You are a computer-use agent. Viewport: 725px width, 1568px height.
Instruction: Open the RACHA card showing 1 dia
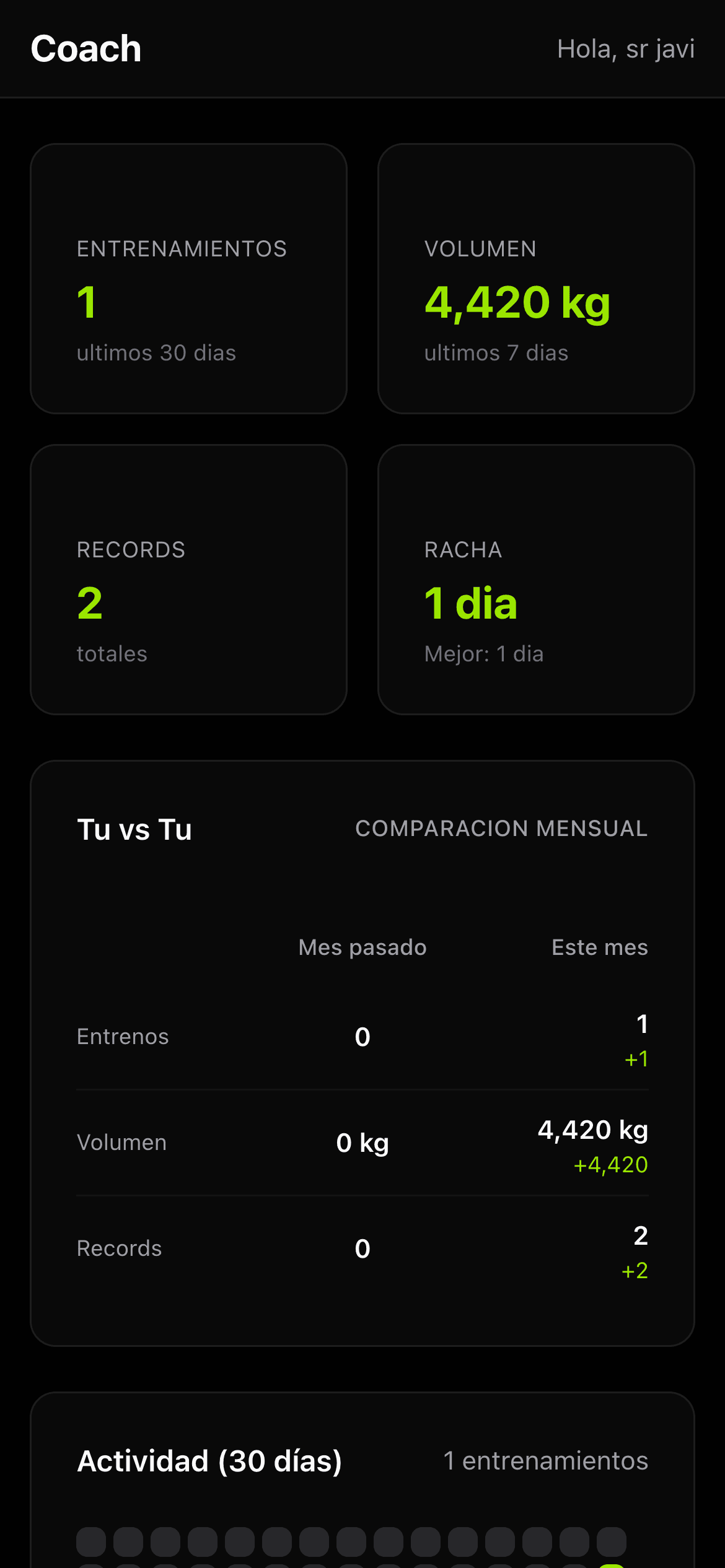coord(535,579)
